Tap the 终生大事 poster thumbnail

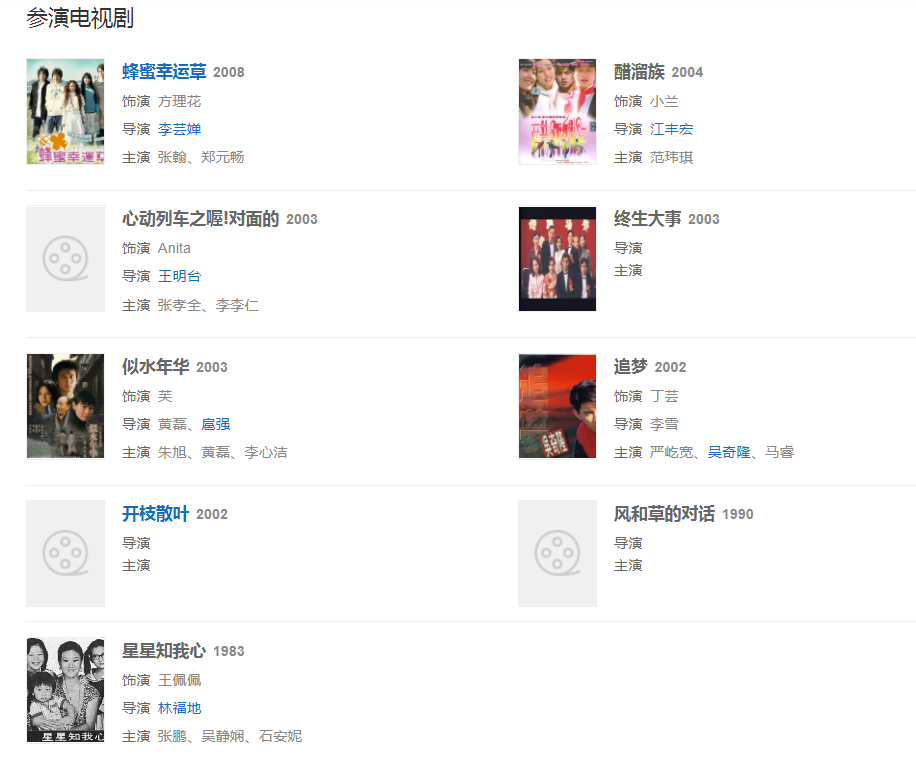[557, 259]
